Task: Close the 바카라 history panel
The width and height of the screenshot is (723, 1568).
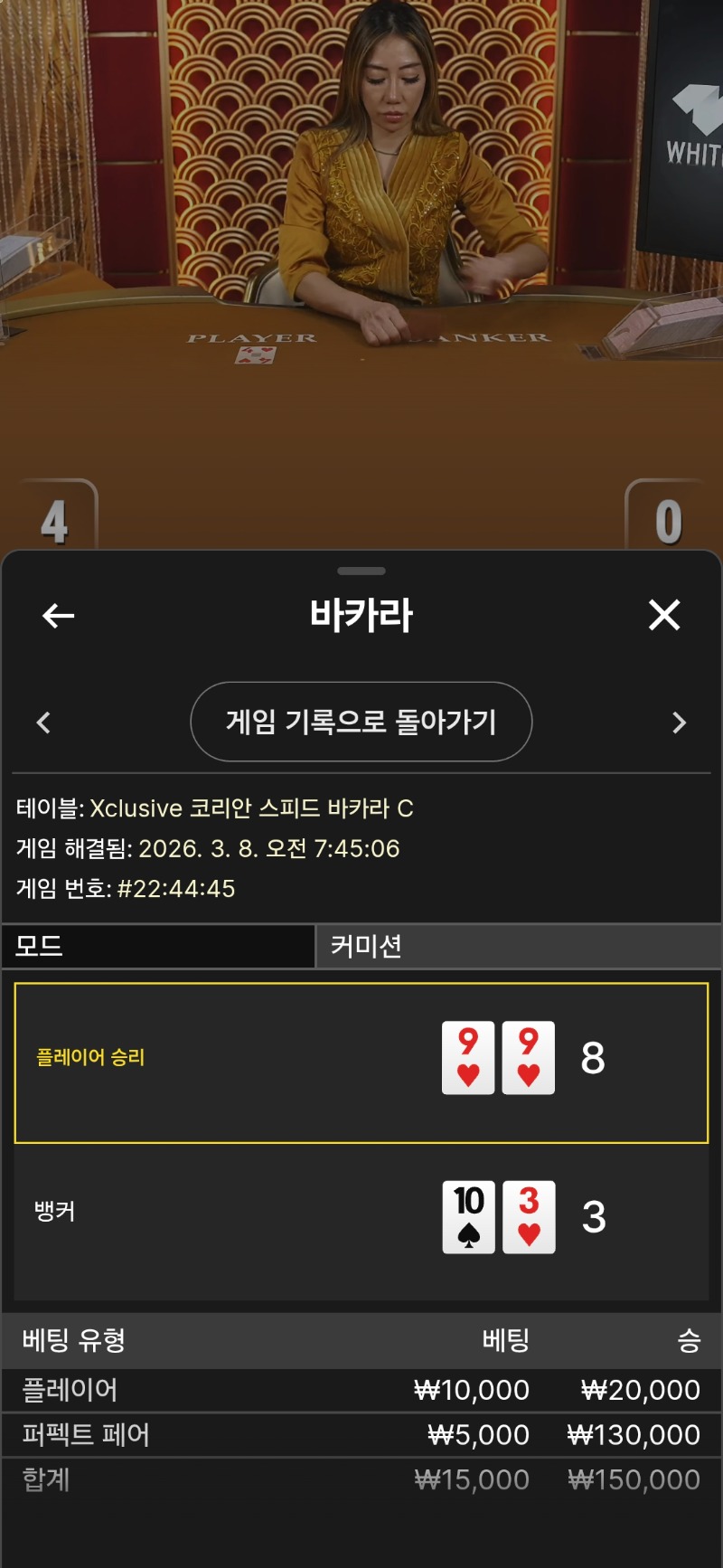Action: pos(664,616)
